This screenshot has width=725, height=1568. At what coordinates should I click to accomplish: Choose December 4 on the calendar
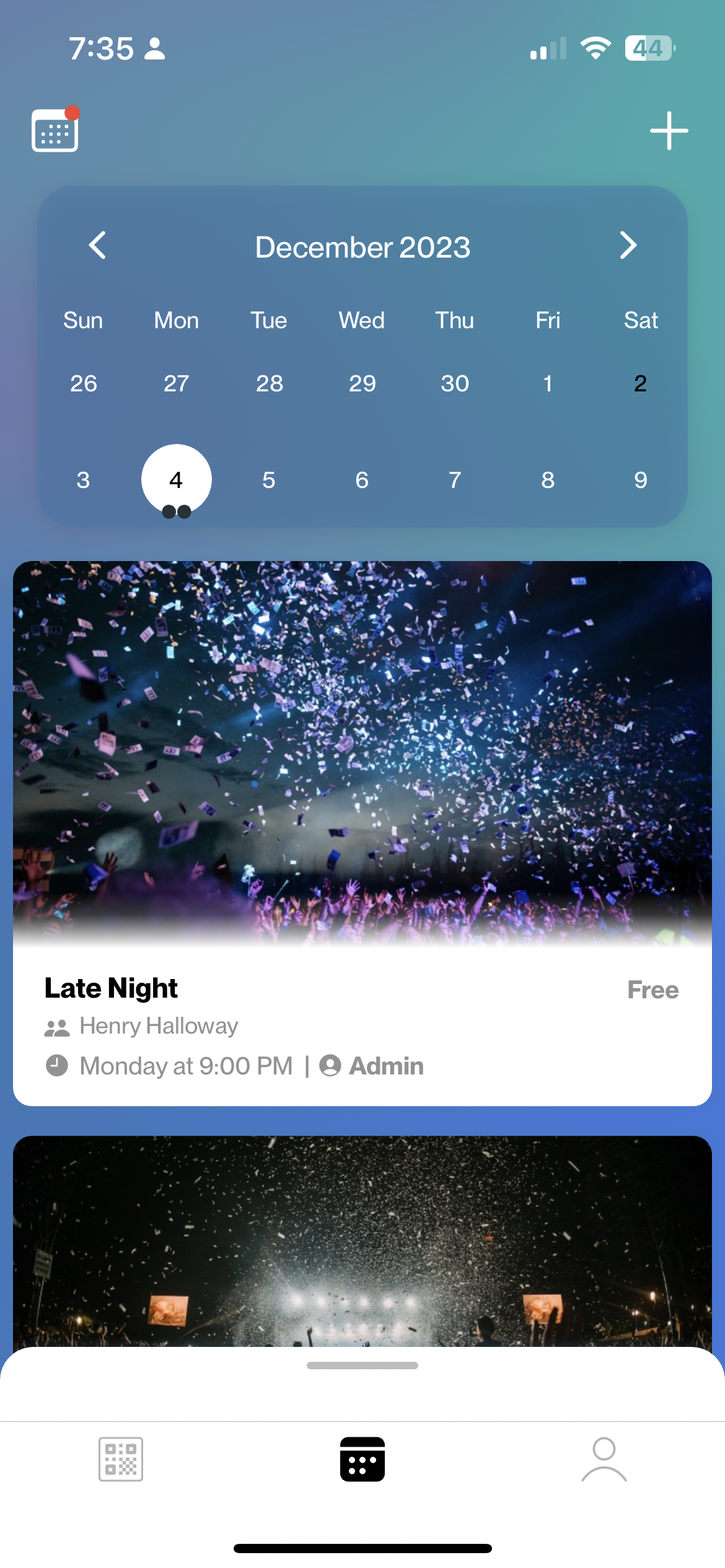tap(176, 480)
